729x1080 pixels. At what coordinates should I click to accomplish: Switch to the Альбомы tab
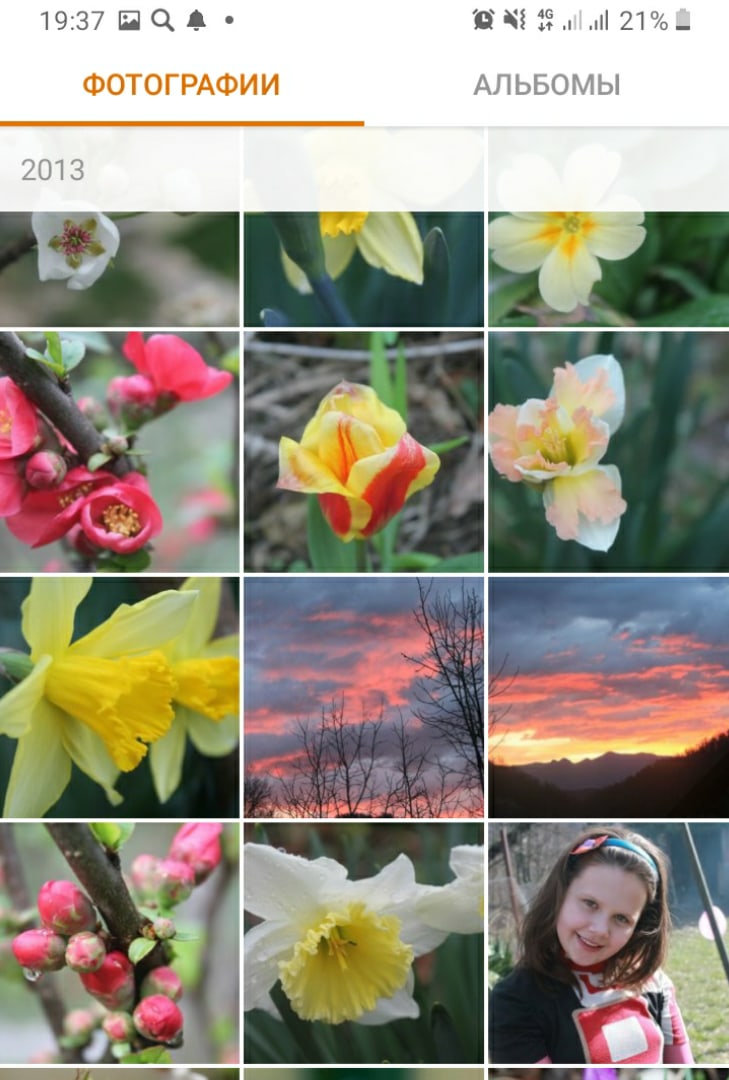(546, 85)
